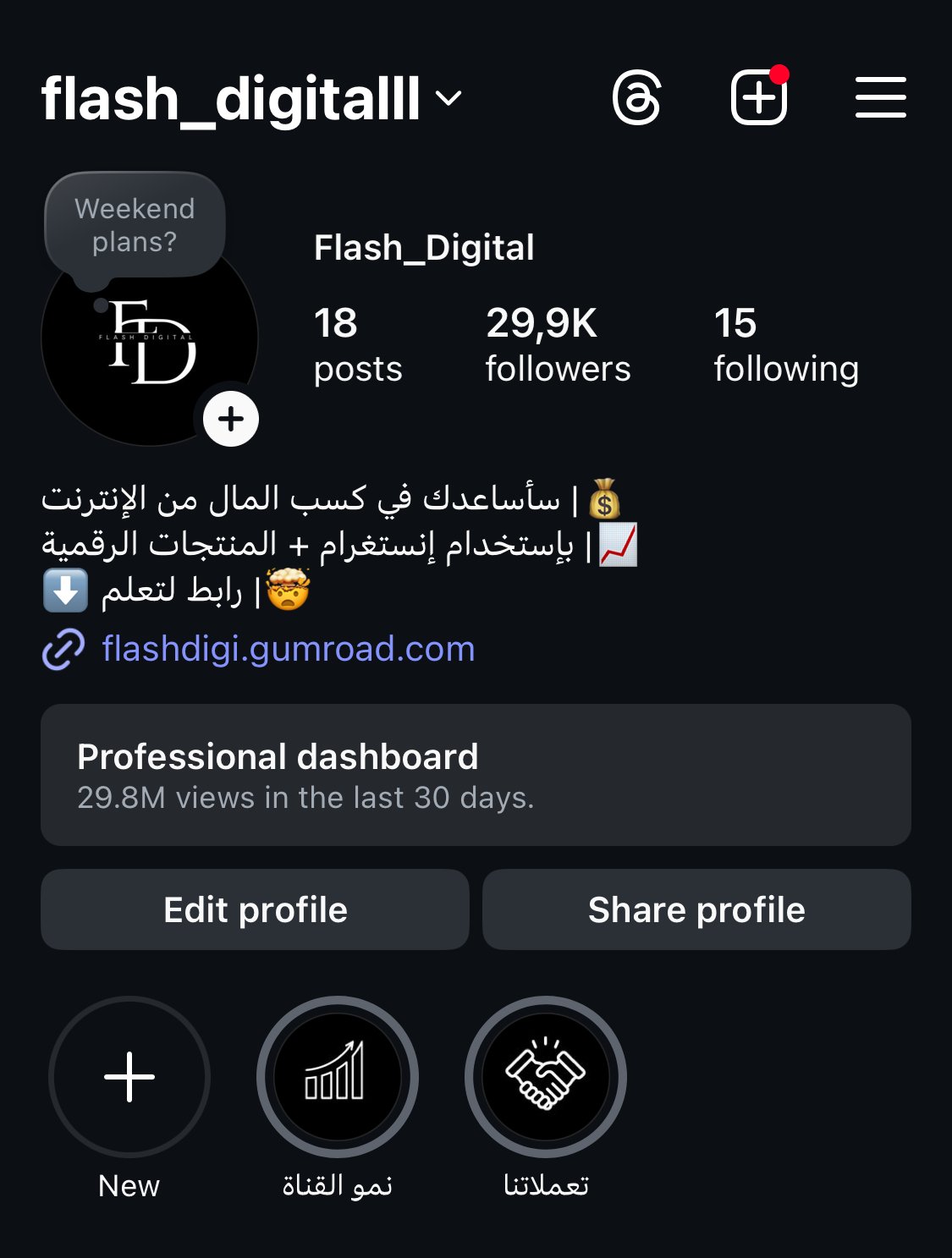Open the account switcher next to flash_digitalll
The height and width of the screenshot is (1258, 952).
pos(448,99)
